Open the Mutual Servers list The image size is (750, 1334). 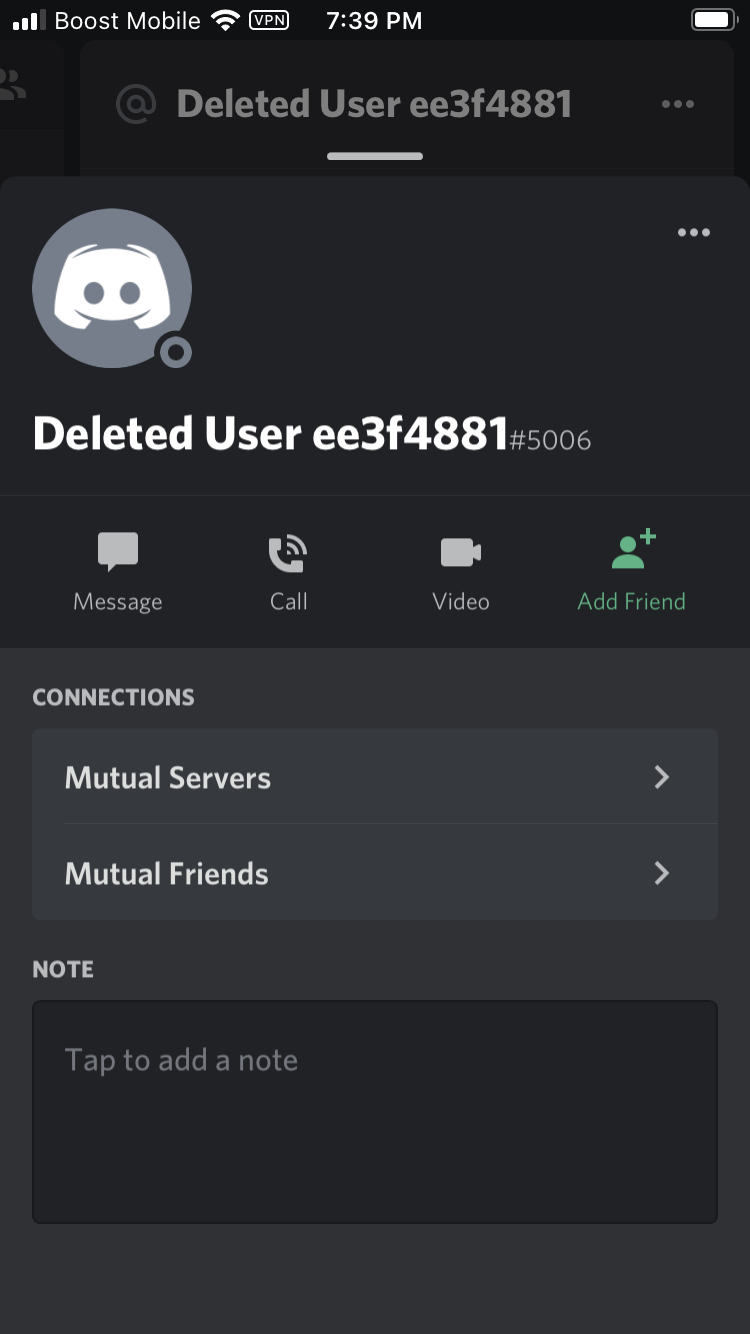[x=375, y=777]
